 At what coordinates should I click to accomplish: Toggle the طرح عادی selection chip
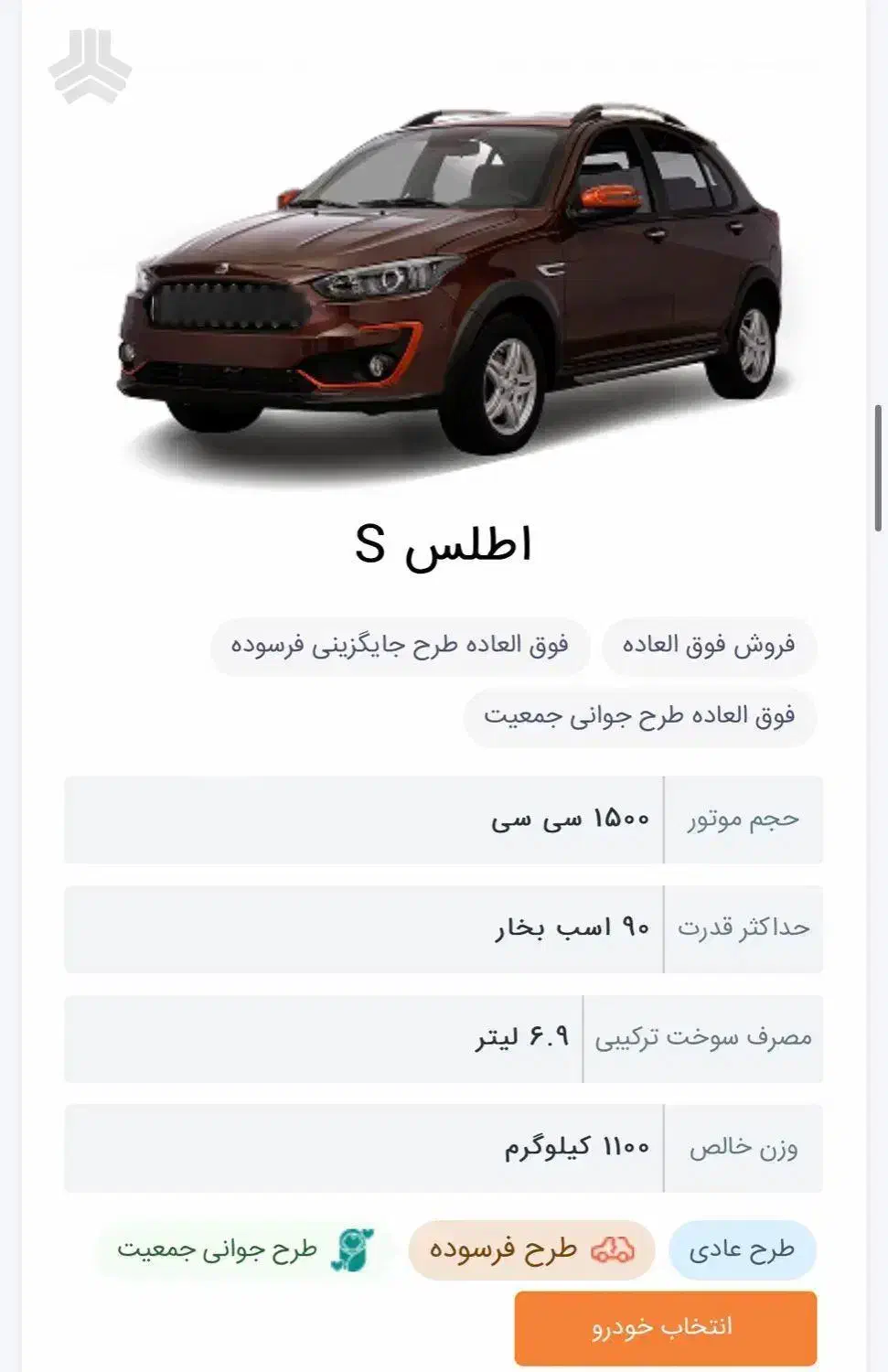[x=744, y=1248]
